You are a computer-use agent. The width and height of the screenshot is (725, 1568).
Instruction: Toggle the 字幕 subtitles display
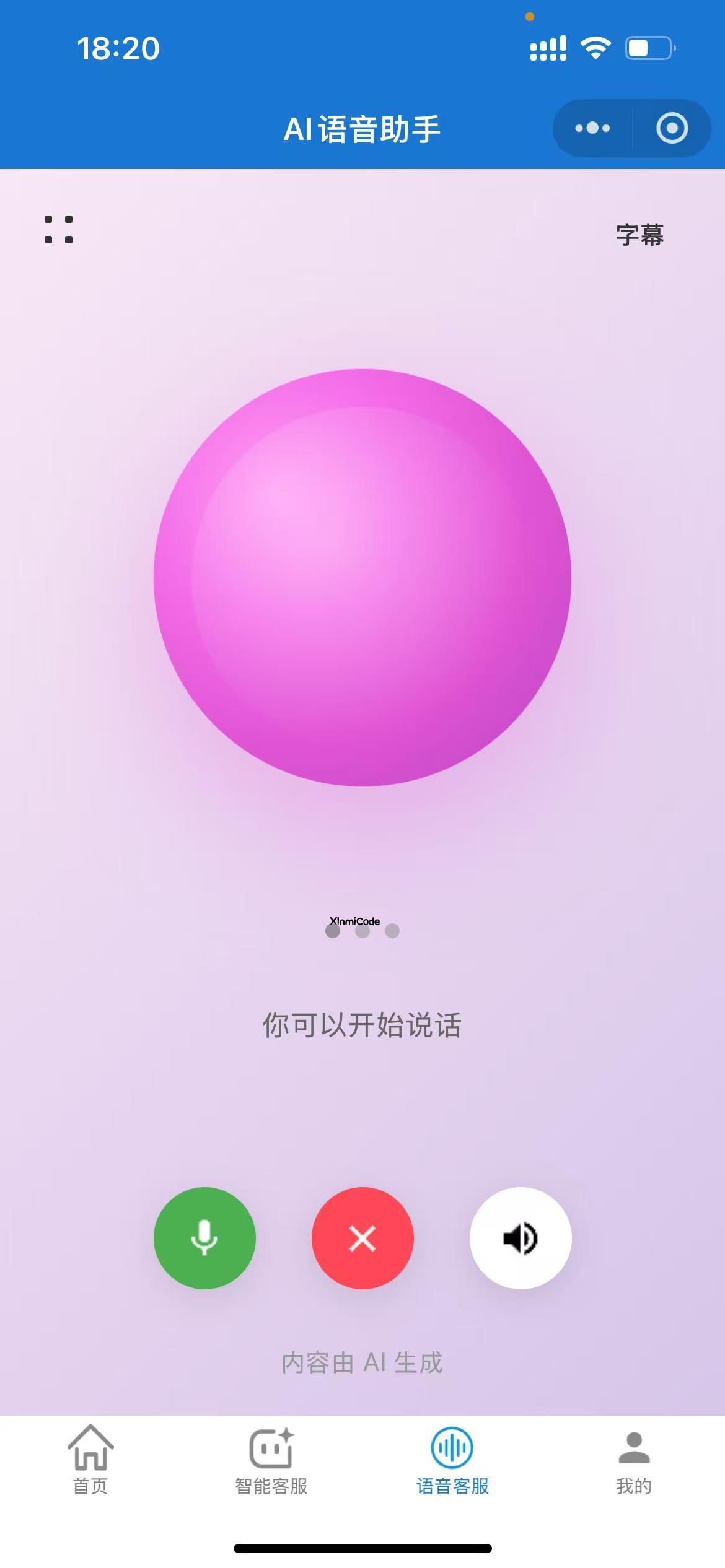[x=639, y=234]
